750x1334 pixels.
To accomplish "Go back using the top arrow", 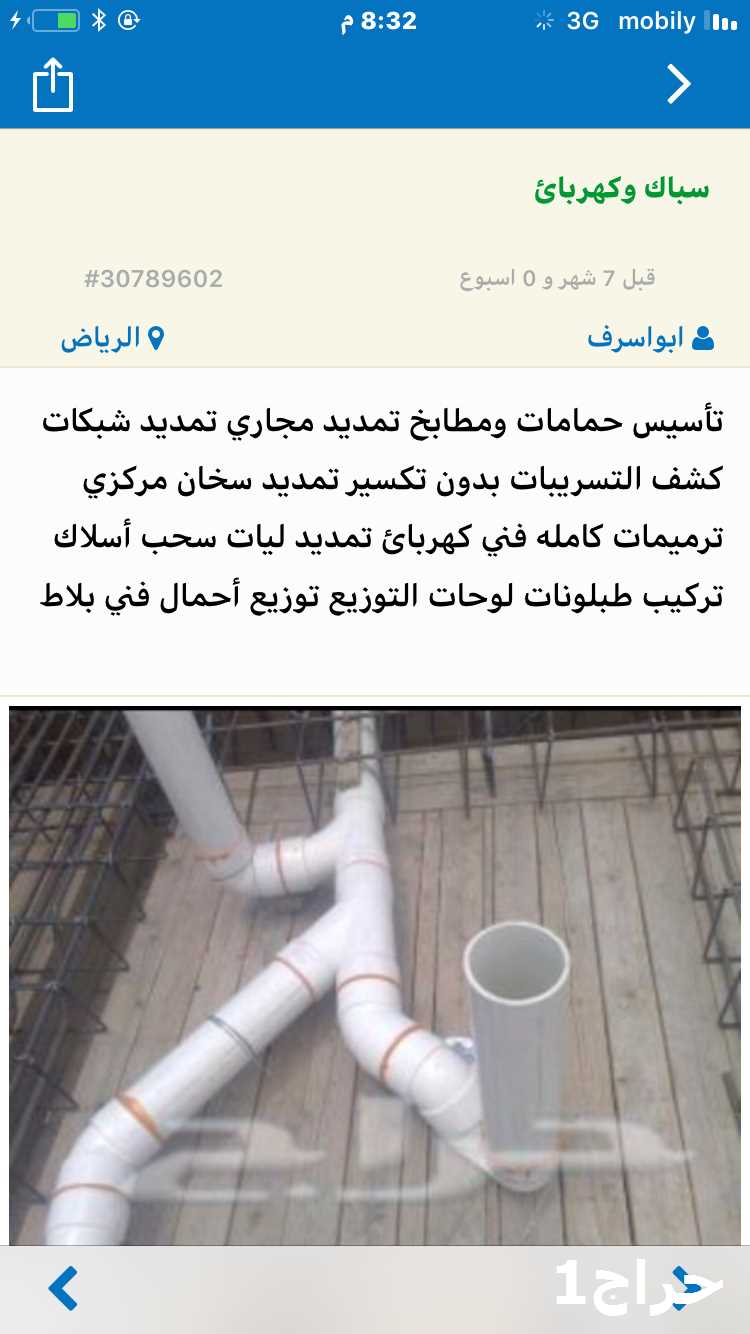I will click(679, 85).
